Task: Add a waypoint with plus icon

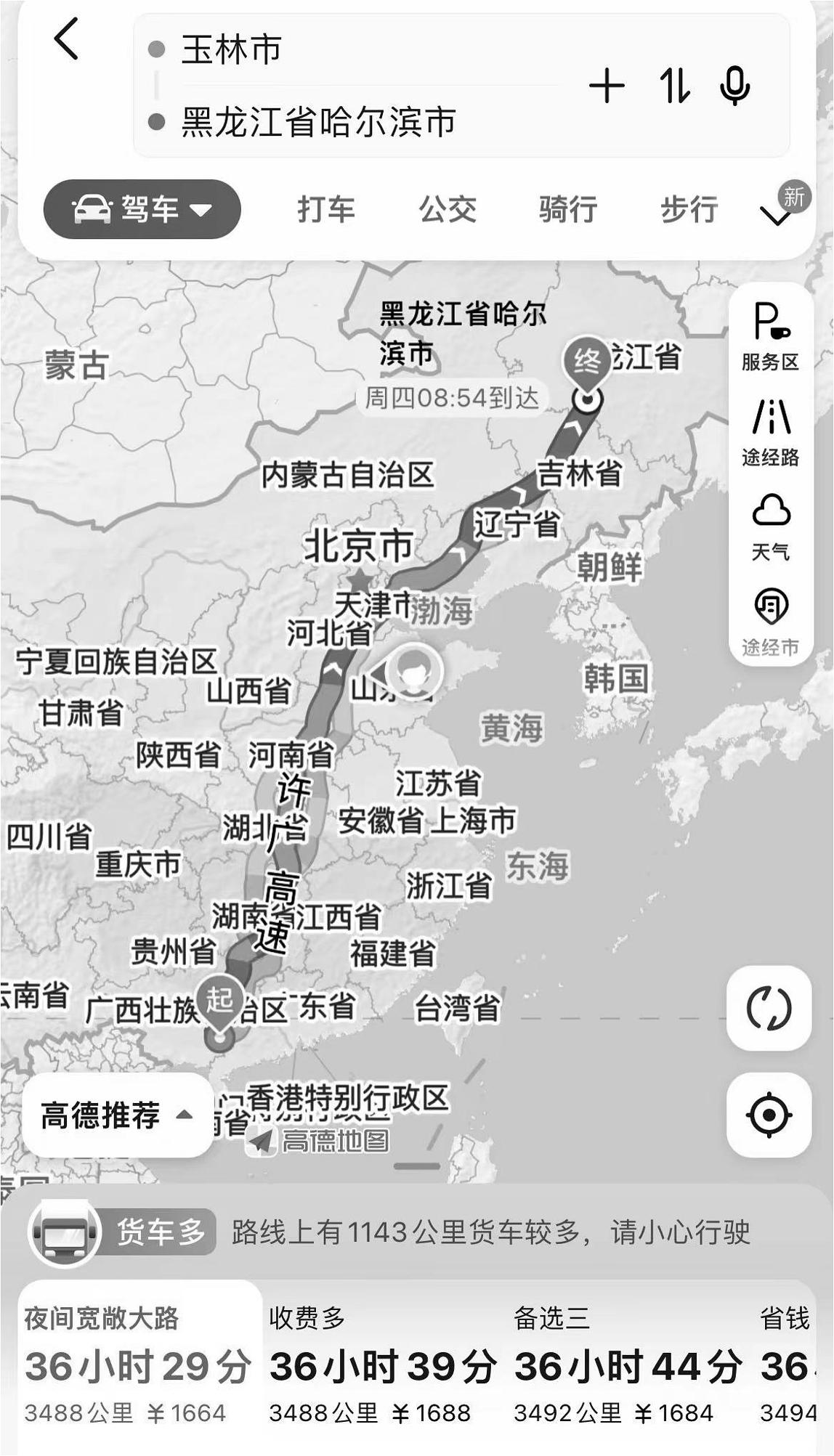Action: 607,87
